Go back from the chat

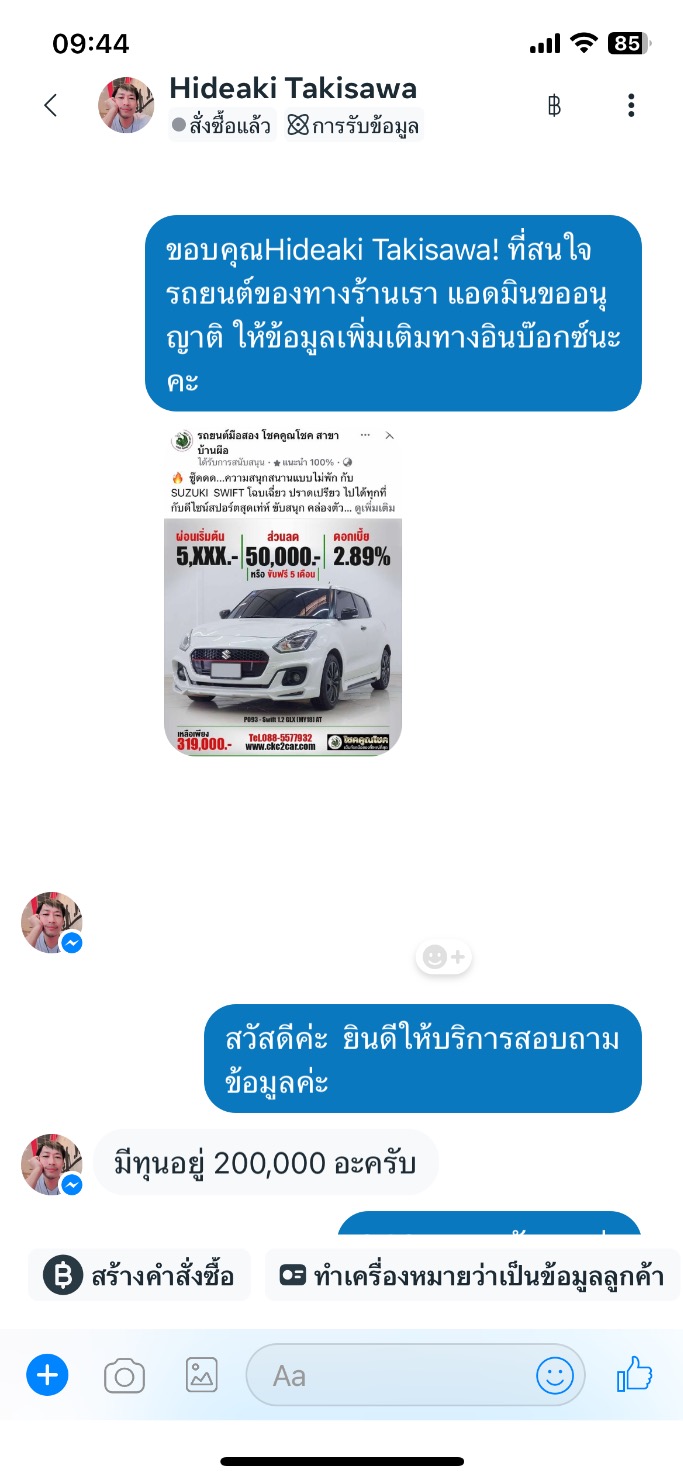(51, 105)
